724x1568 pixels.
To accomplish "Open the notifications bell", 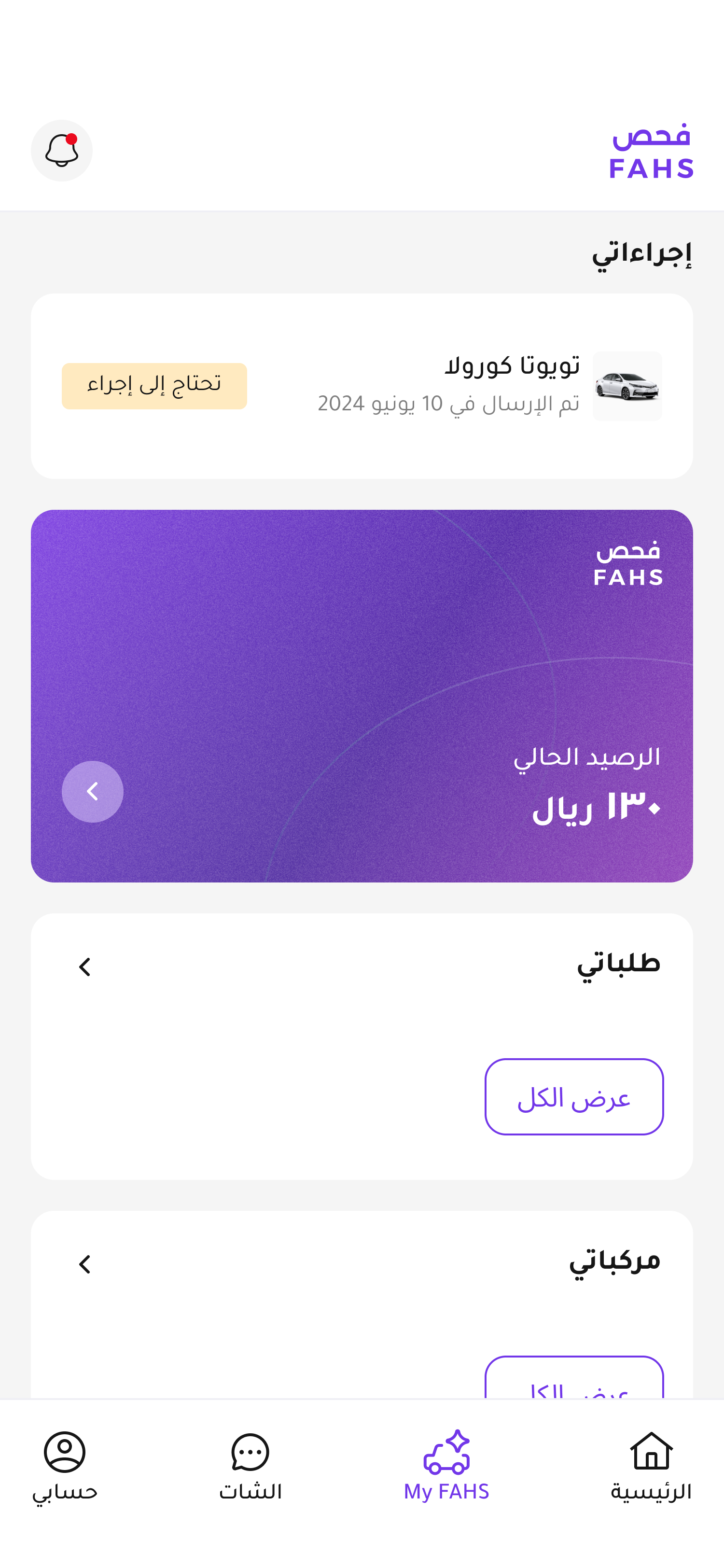I will point(61,150).
